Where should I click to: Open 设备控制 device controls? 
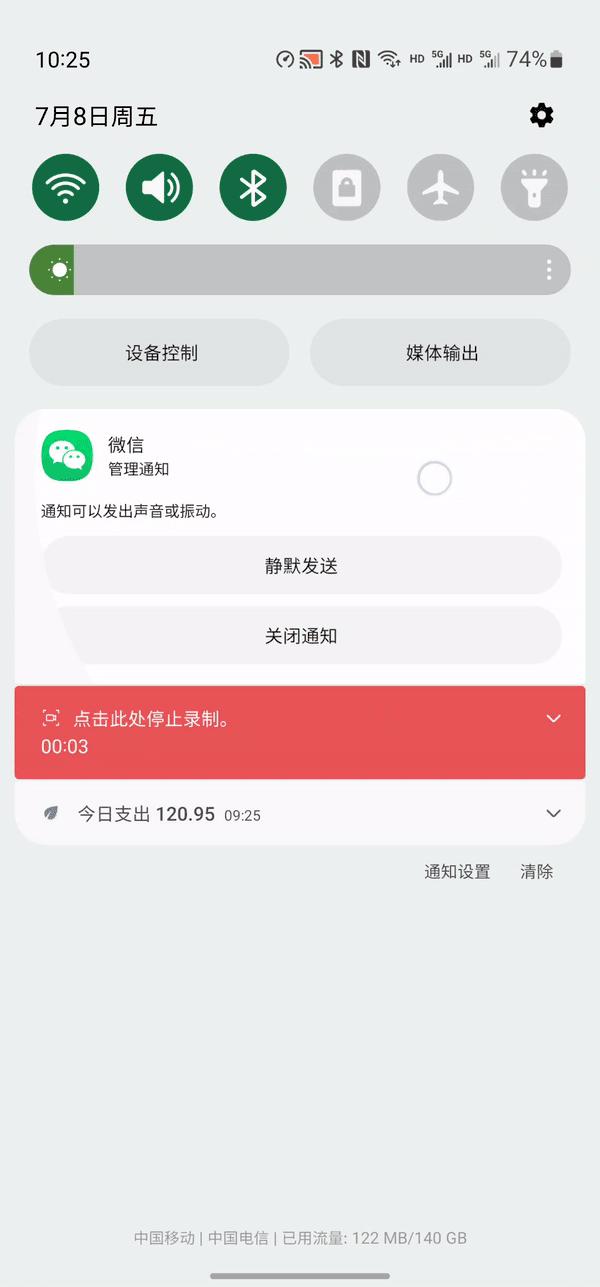pyautogui.click(x=160, y=353)
